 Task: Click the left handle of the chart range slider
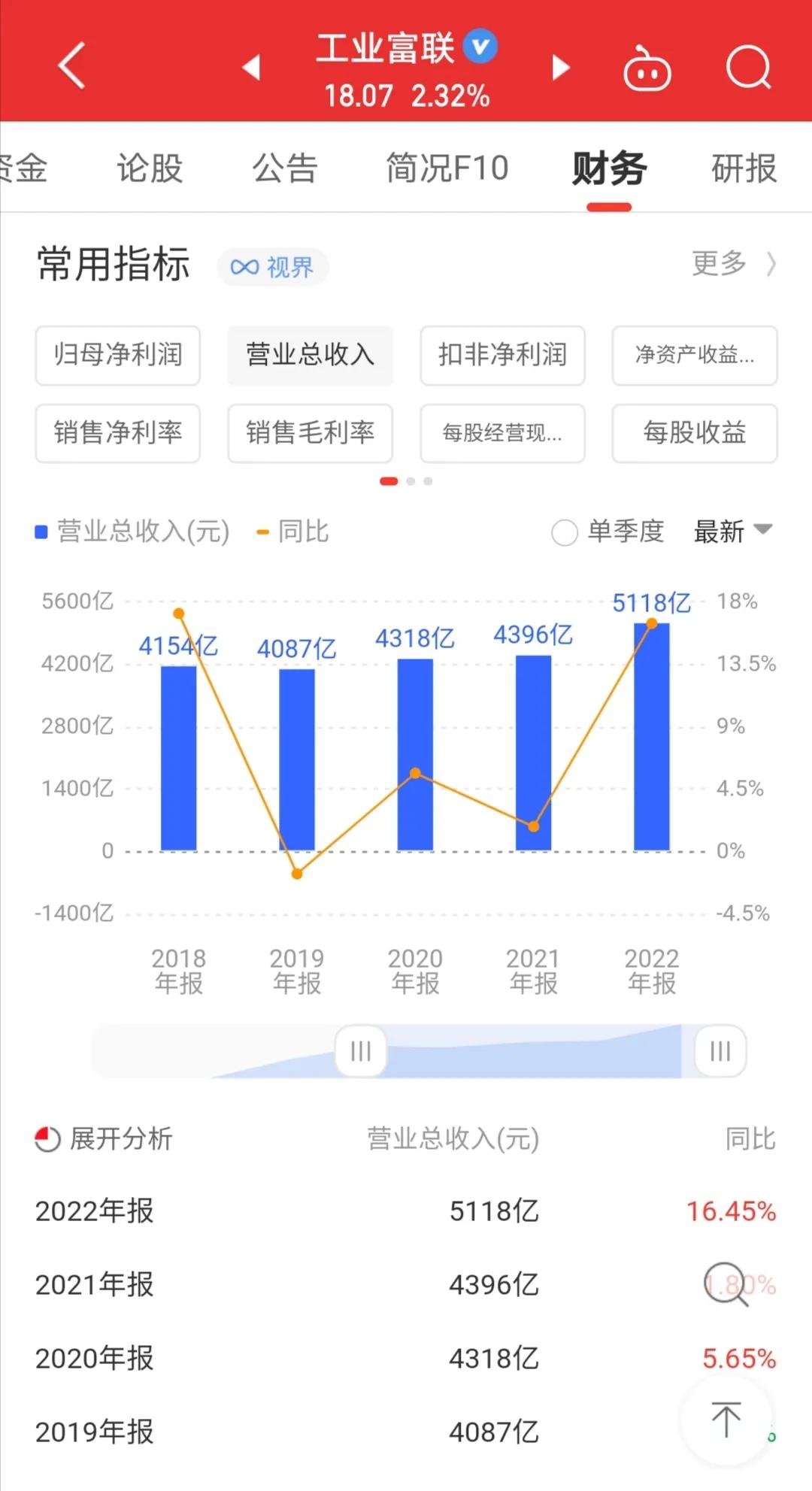click(x=362, y=1051)
